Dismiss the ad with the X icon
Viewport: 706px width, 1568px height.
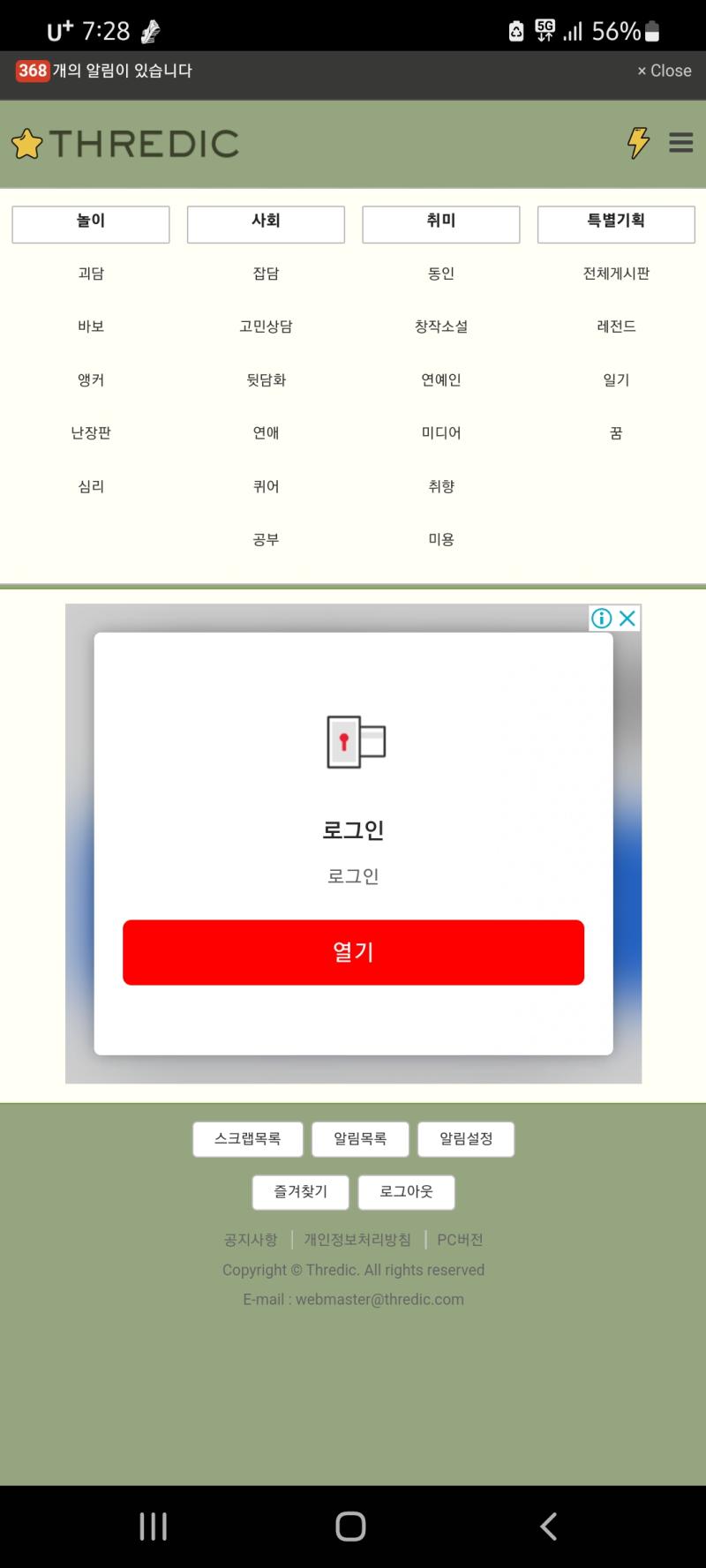tap(627, 619)
